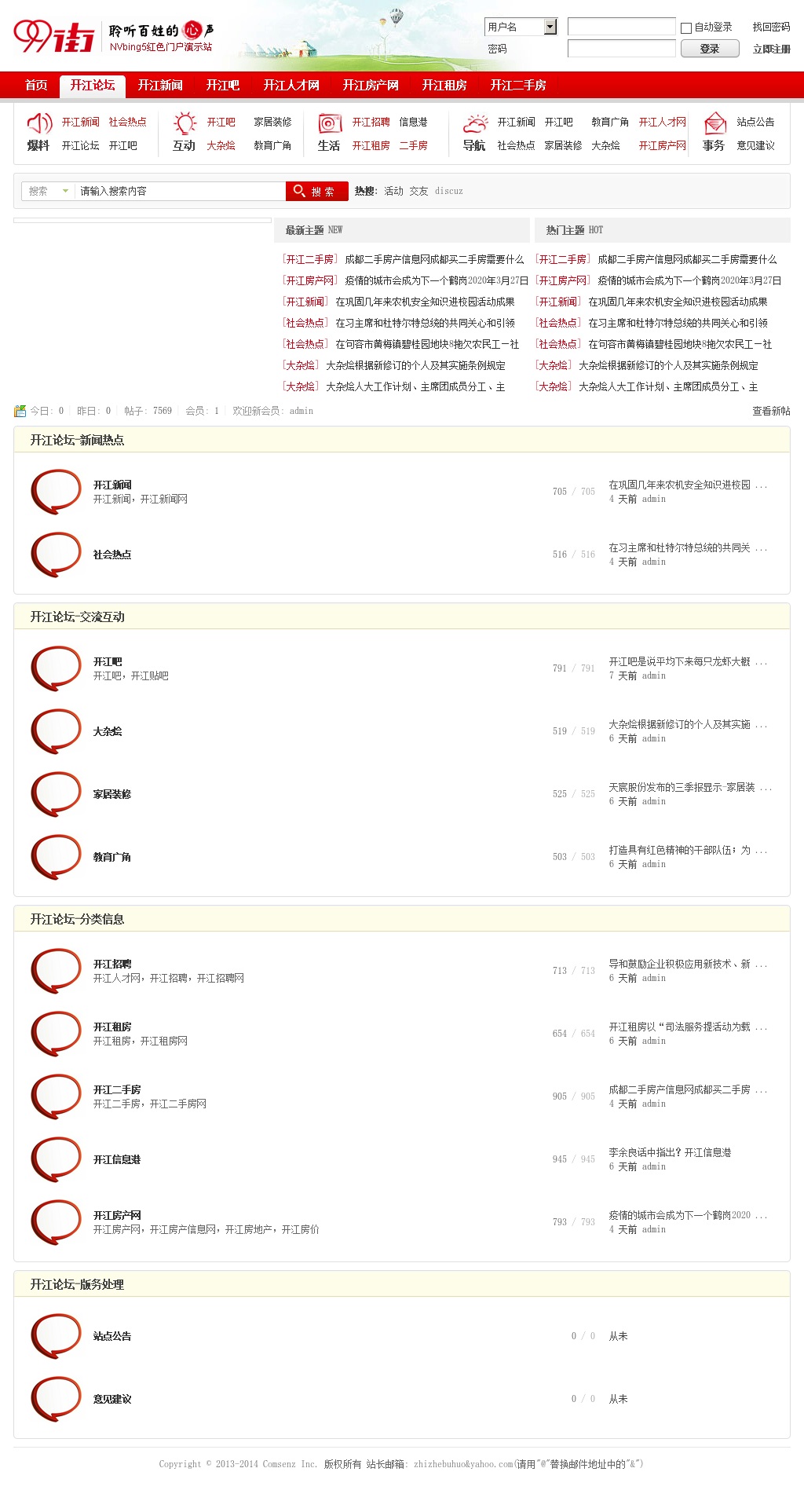This screenshot has width=804, height=1512.
Task: Tap the red 搜索 button
Action: coord(315,191)
